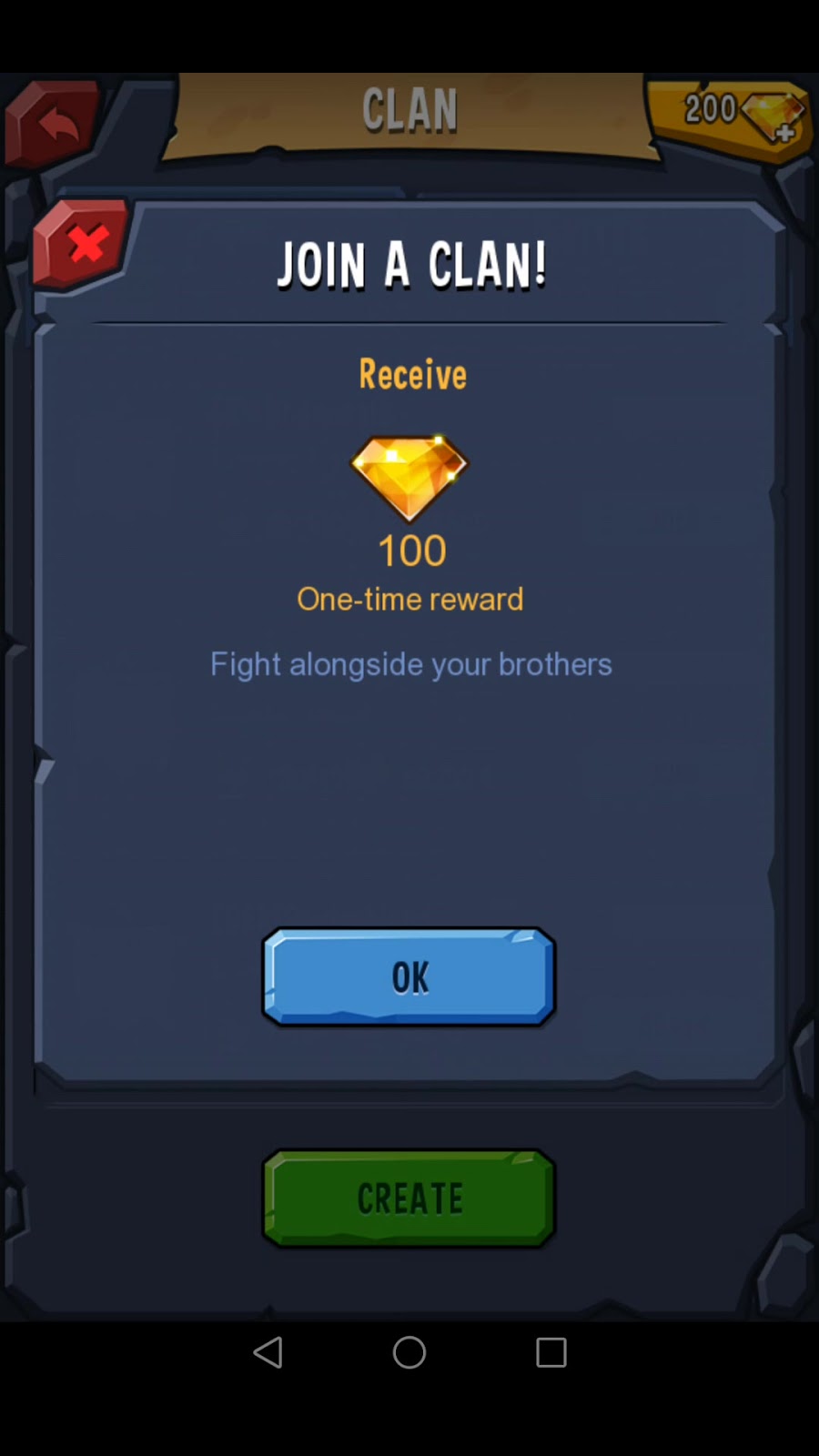
Task: Tap the red back arrow
Action: pyautogui.click(x=55, y=124)
